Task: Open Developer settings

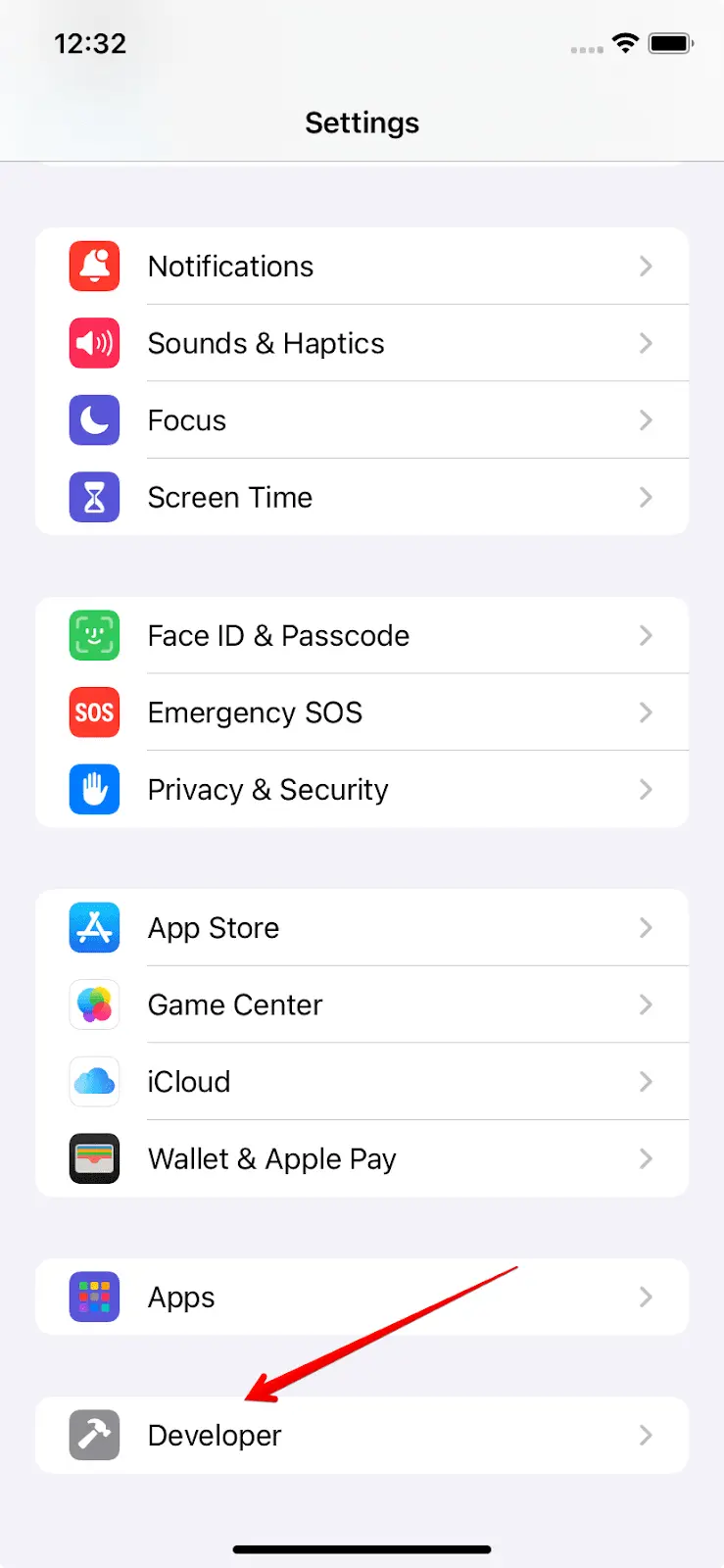Action: click(x=362, y=1436)
